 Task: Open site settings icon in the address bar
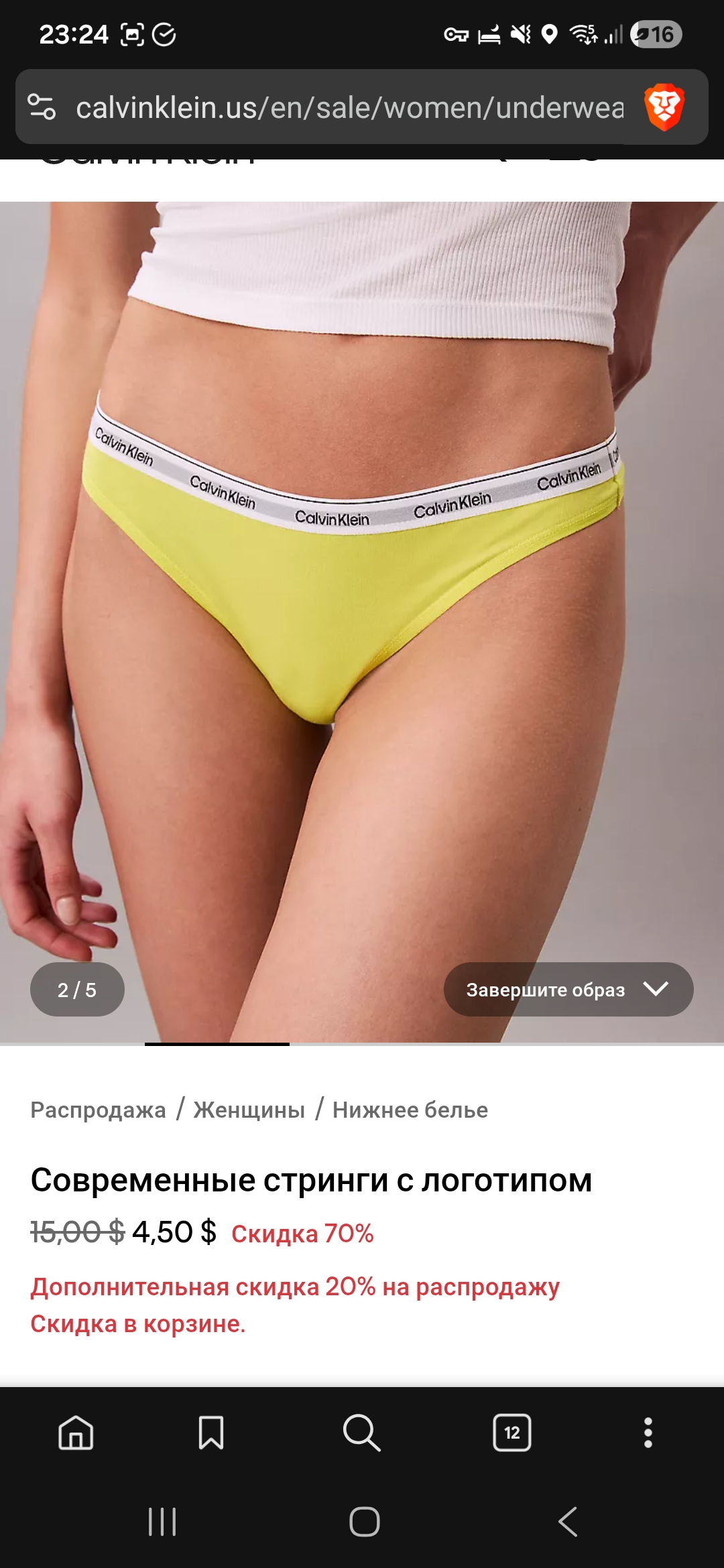click(x=42, y=107)
